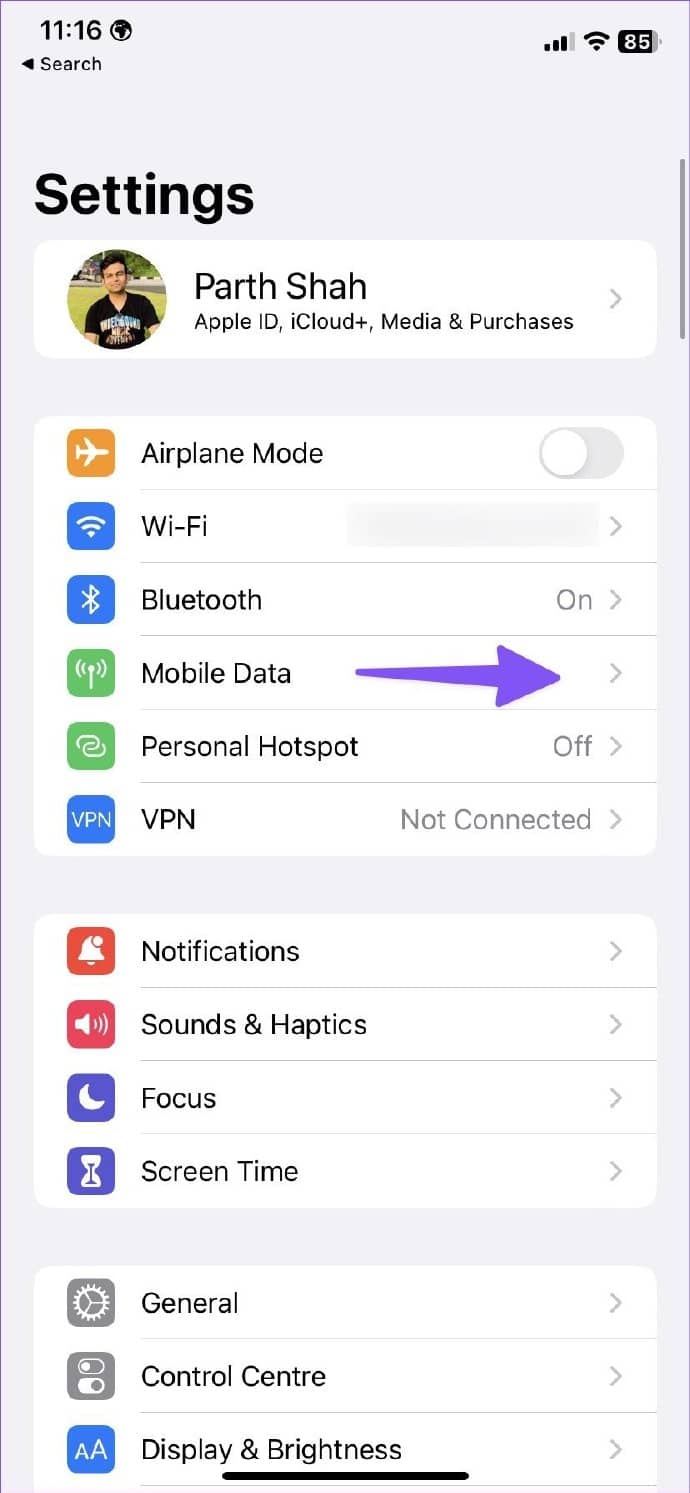Open Wi-Fi settings
Image resolution: width=690 pixels, height=1493 pixels.
[345, 526]
